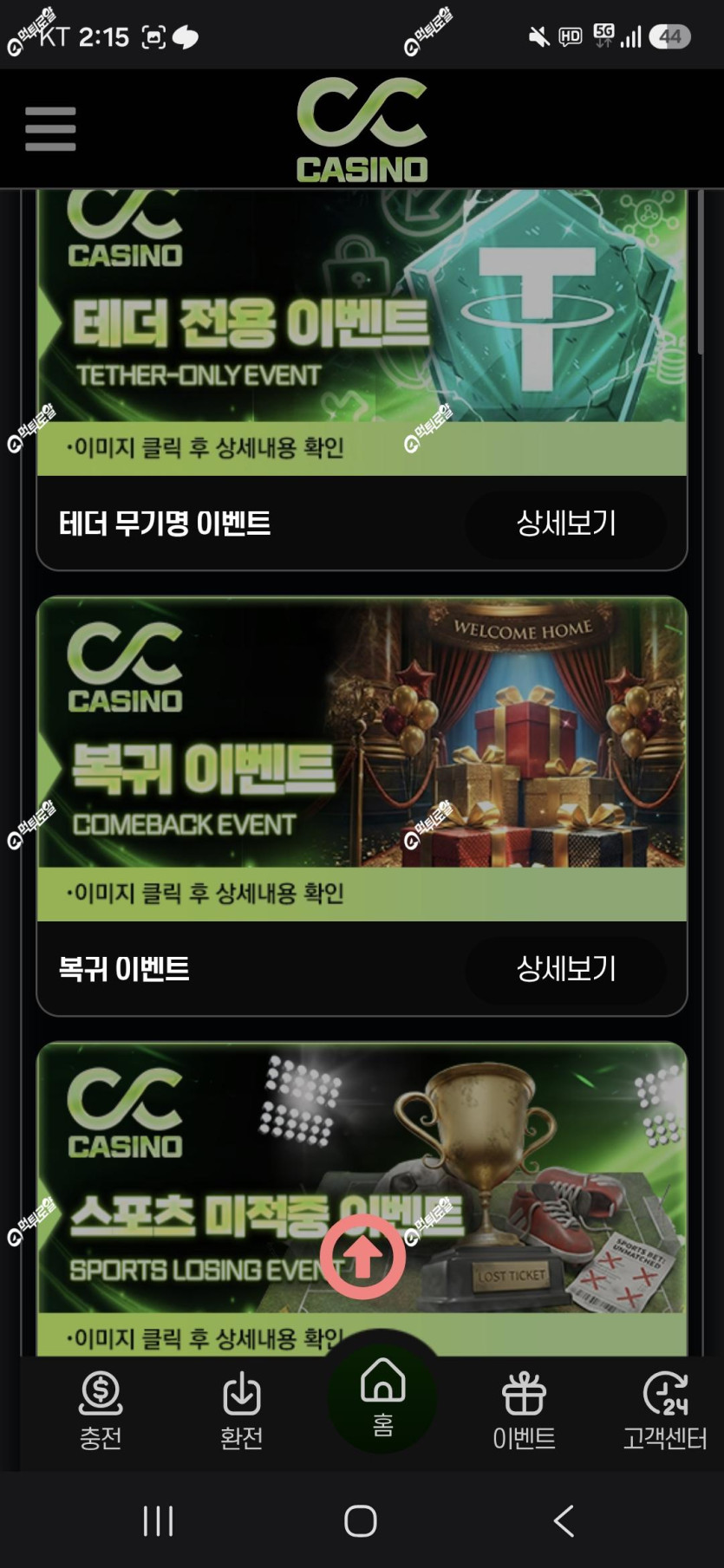
Task: Switch to the 환전 tab
Action: pyautogui.click(x=242, y=1410)
